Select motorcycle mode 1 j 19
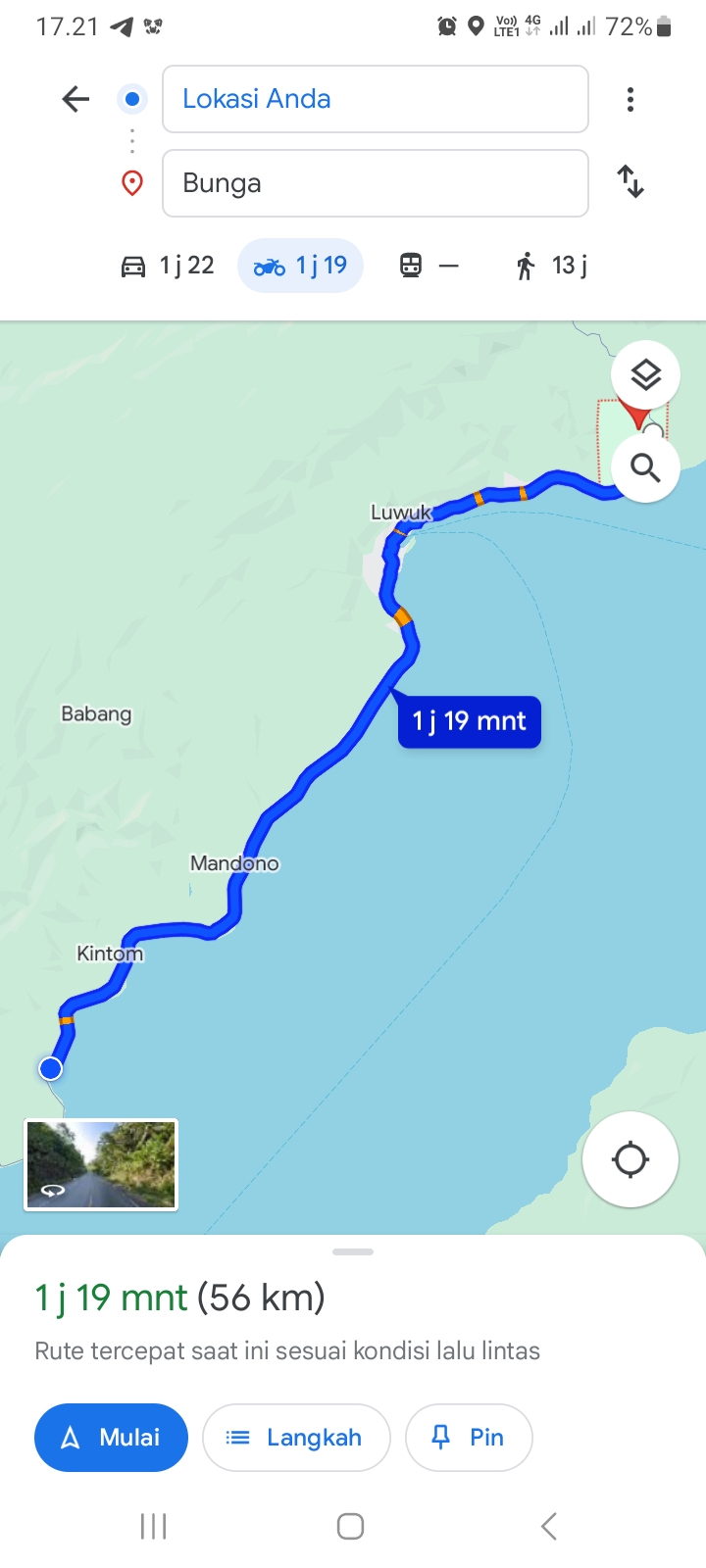Screen dimensions: 706x1568 click(x=300, y=266)
